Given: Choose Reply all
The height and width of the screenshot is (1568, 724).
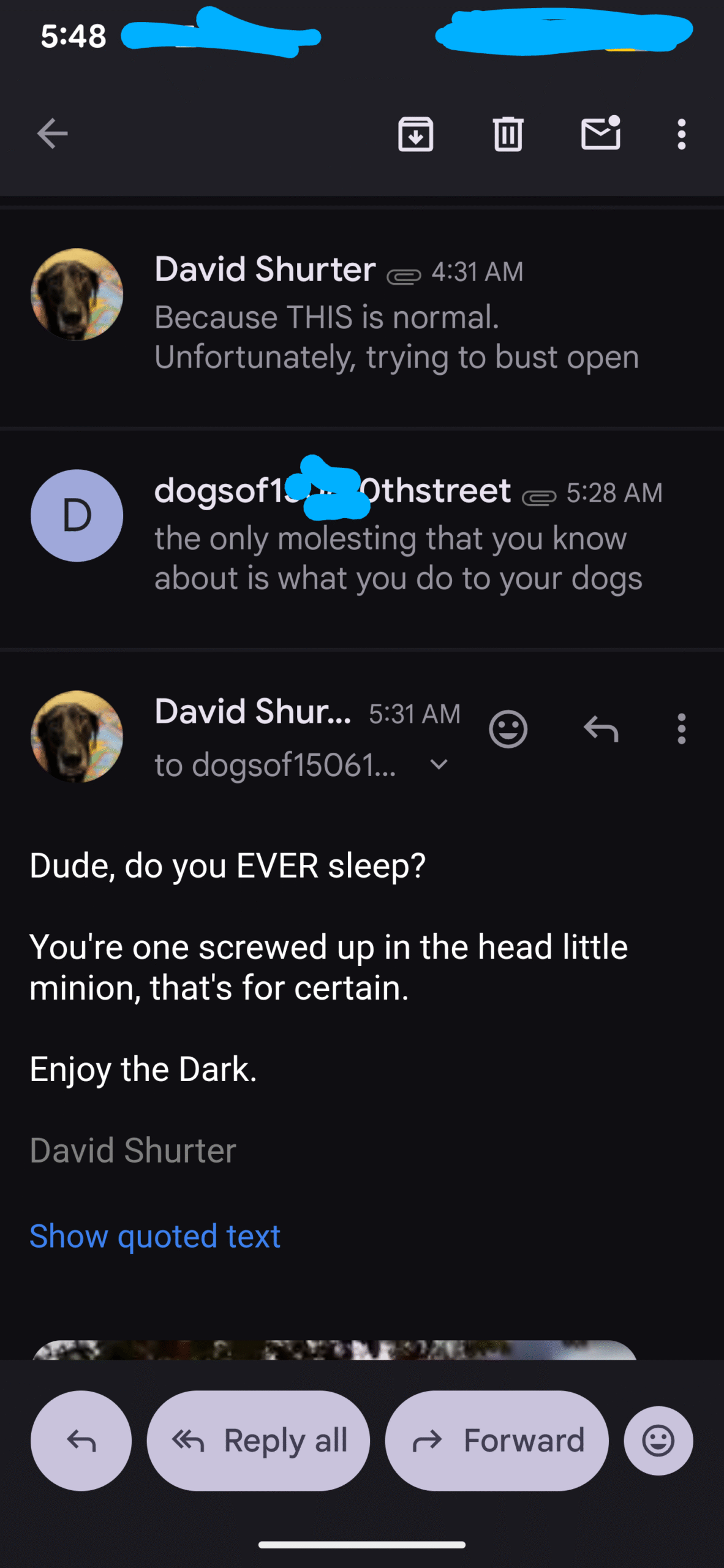Looking at the screenshot, I should (258, 1441).
